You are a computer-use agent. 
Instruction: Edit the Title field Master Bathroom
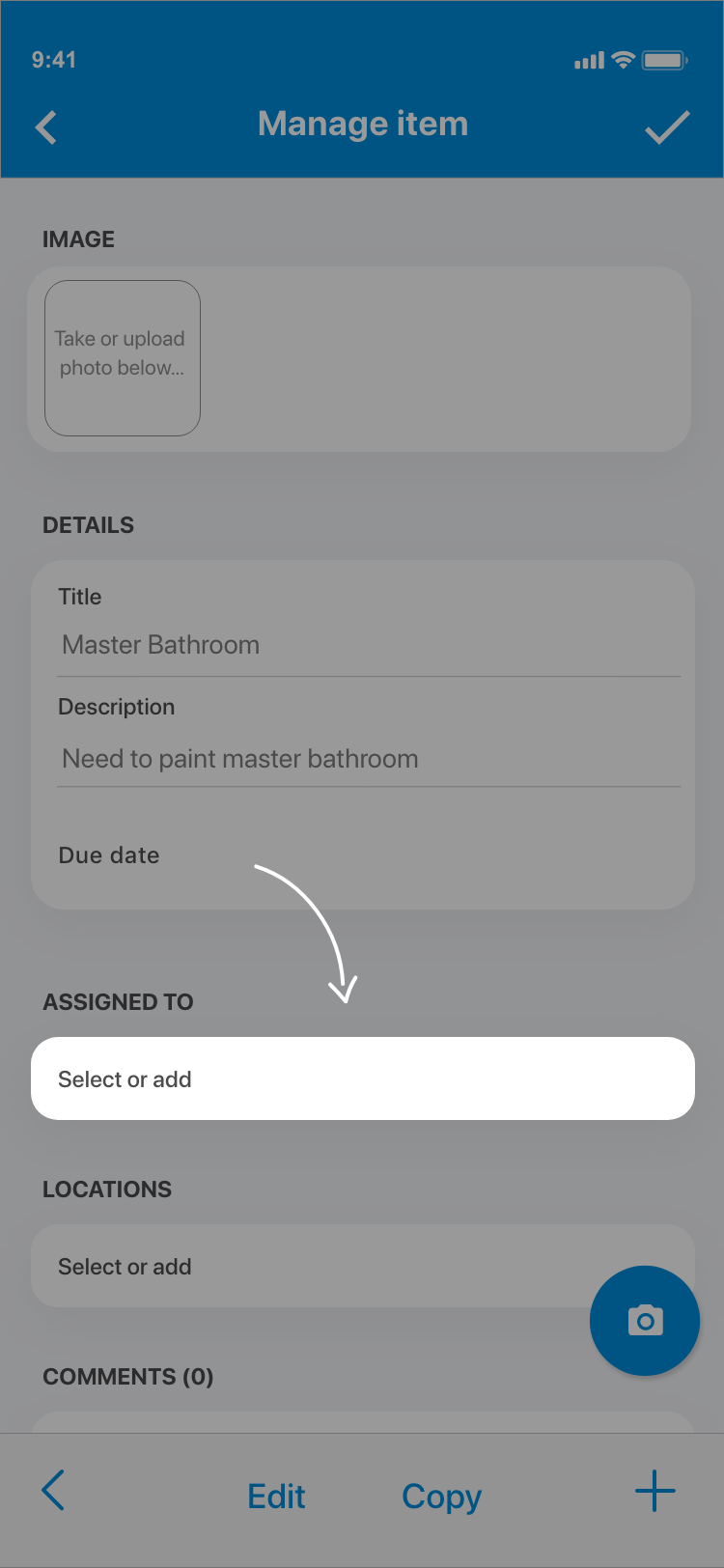pyautogui.click(x=367, y=645)
